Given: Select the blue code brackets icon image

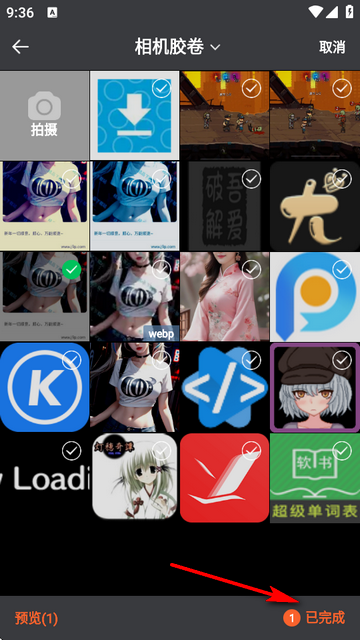Looking at the screenshot, I should point(224,387).
